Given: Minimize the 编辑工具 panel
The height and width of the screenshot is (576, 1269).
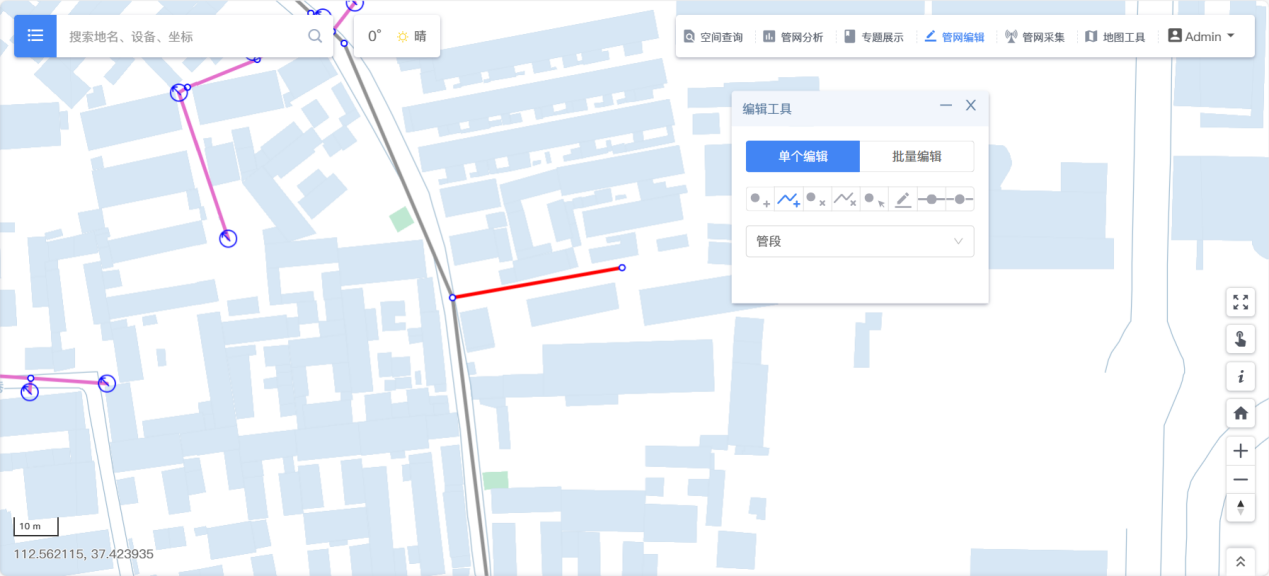Looking at the screenshot, I should point(945,105).
